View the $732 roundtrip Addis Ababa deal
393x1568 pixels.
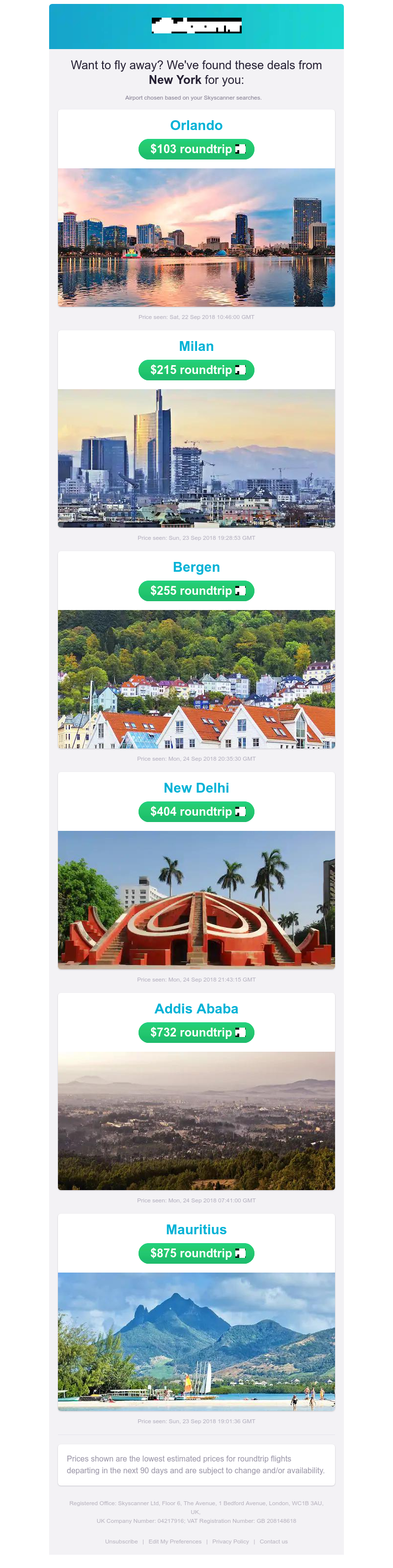196,1033
